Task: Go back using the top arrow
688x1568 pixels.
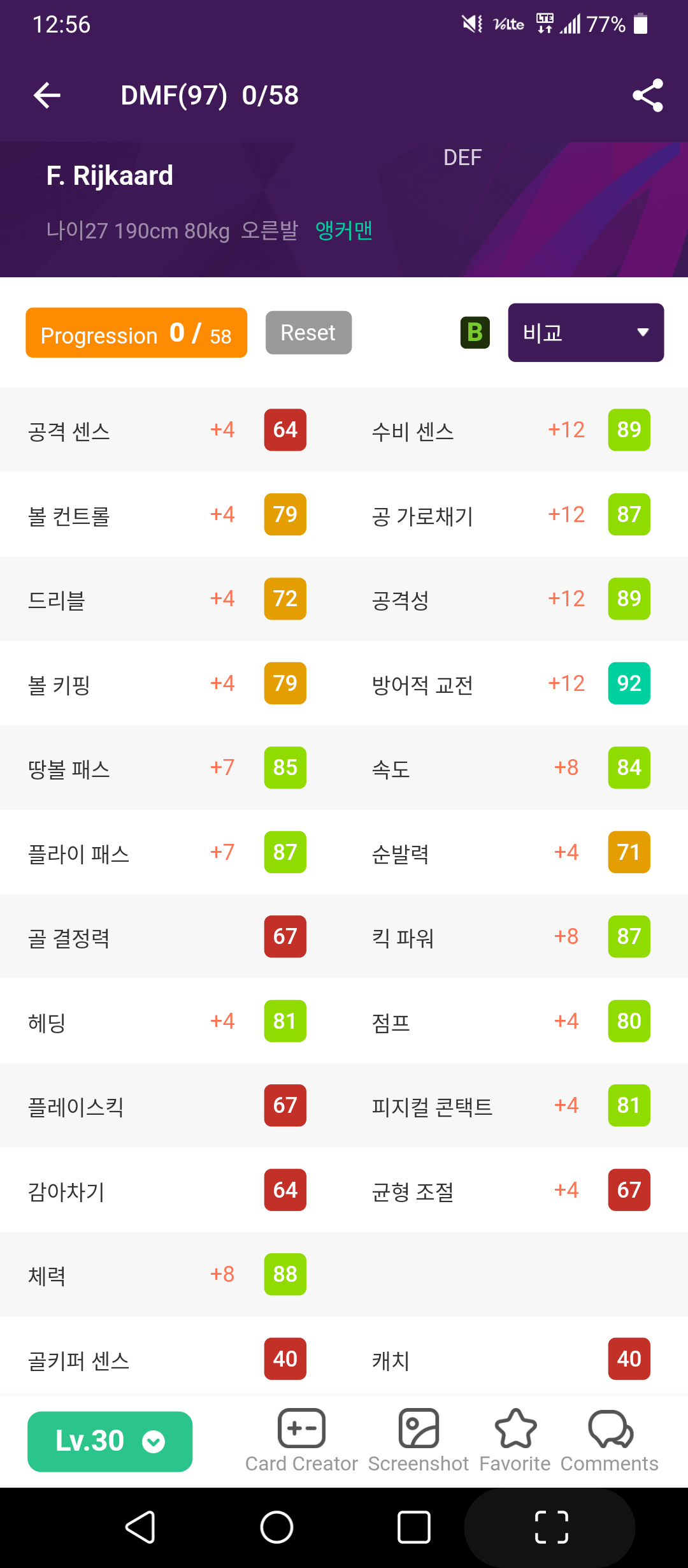Action: coord(47,96)
